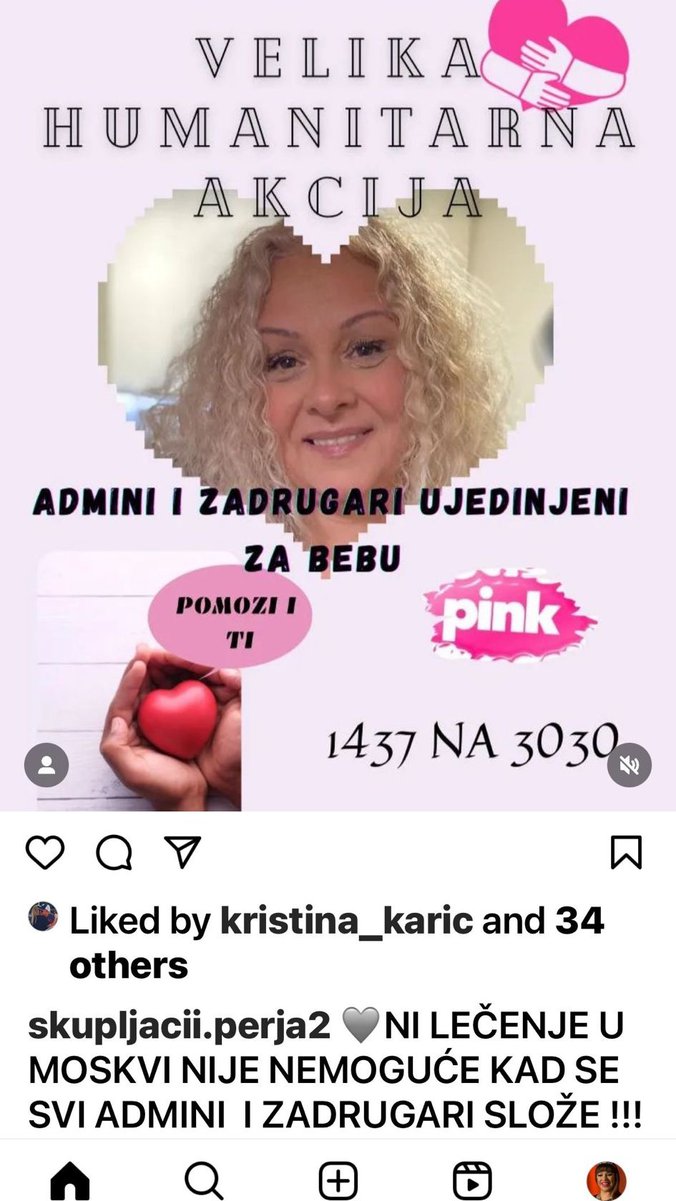The width and height of the screenshot is (676, 1201).
Task: Open my profile tab
Action: pyautogui.click(x=606, y=1180)
